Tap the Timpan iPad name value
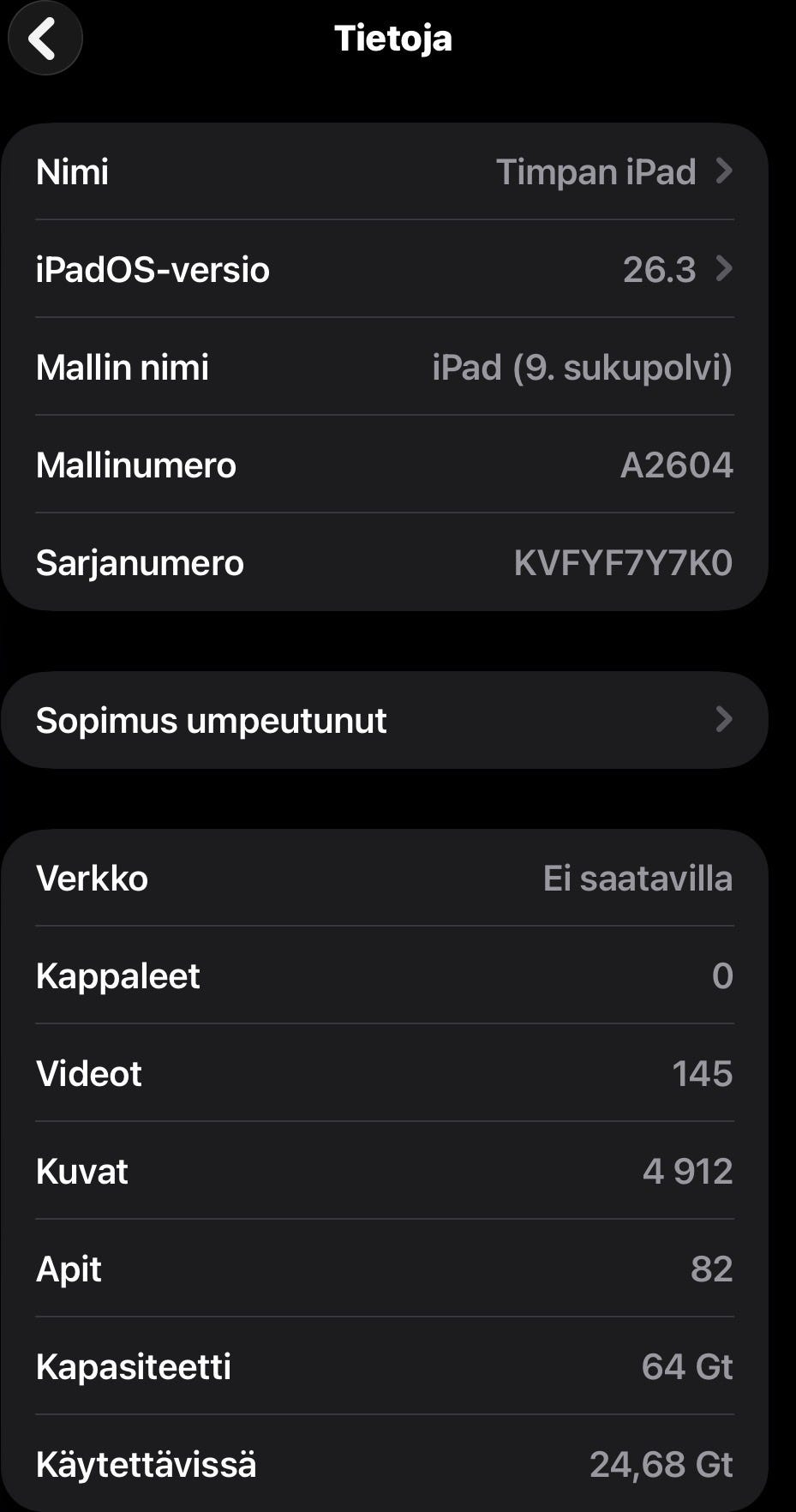The width and height of the screenshot is (796, 1512). point(597,171)
